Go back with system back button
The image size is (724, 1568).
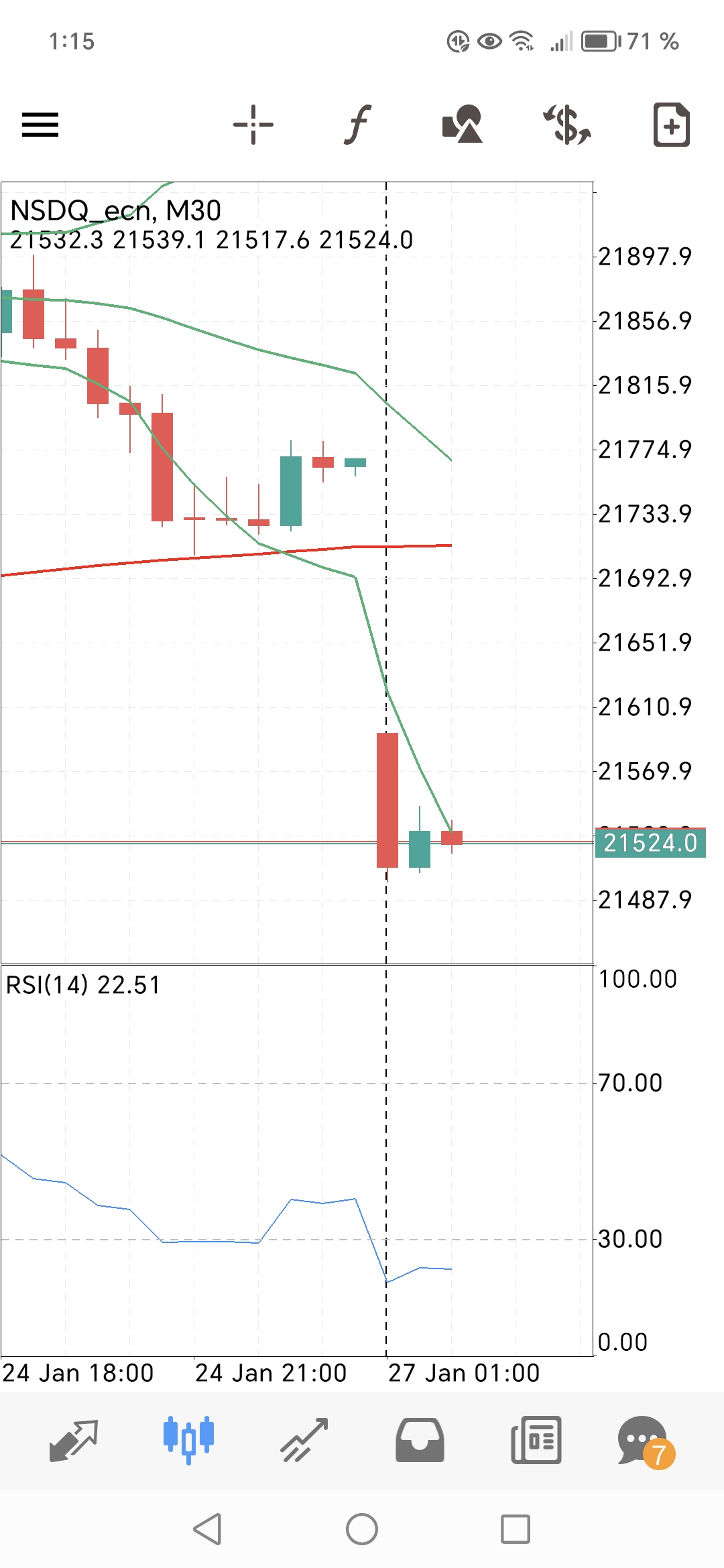(207, 1529)
